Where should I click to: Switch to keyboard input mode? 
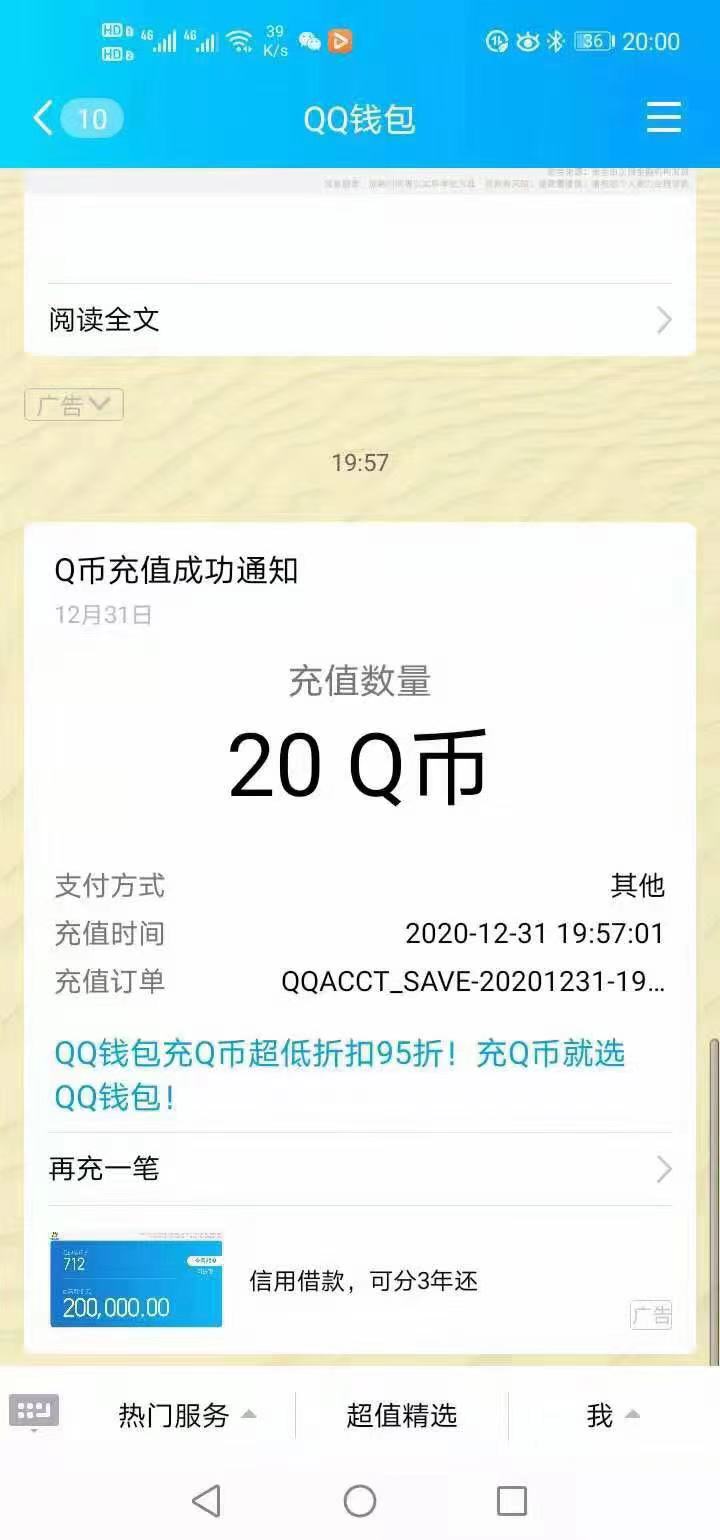(34, 1413)
